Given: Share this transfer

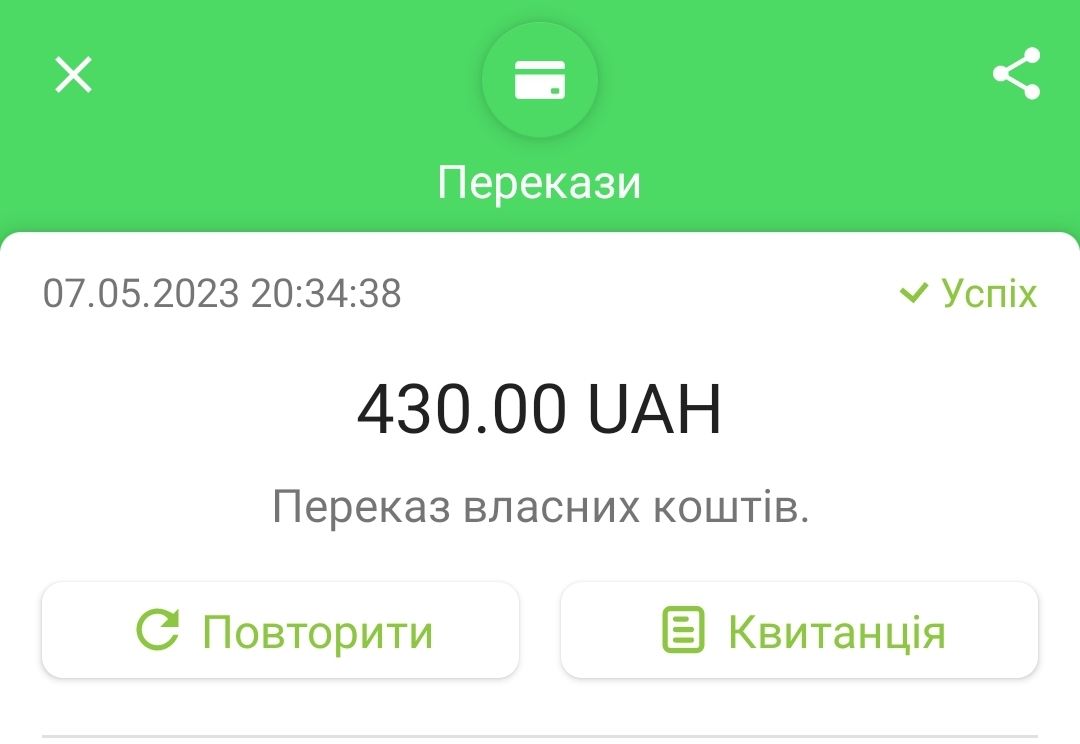Looking at the screenshot, I should 1016,74.
